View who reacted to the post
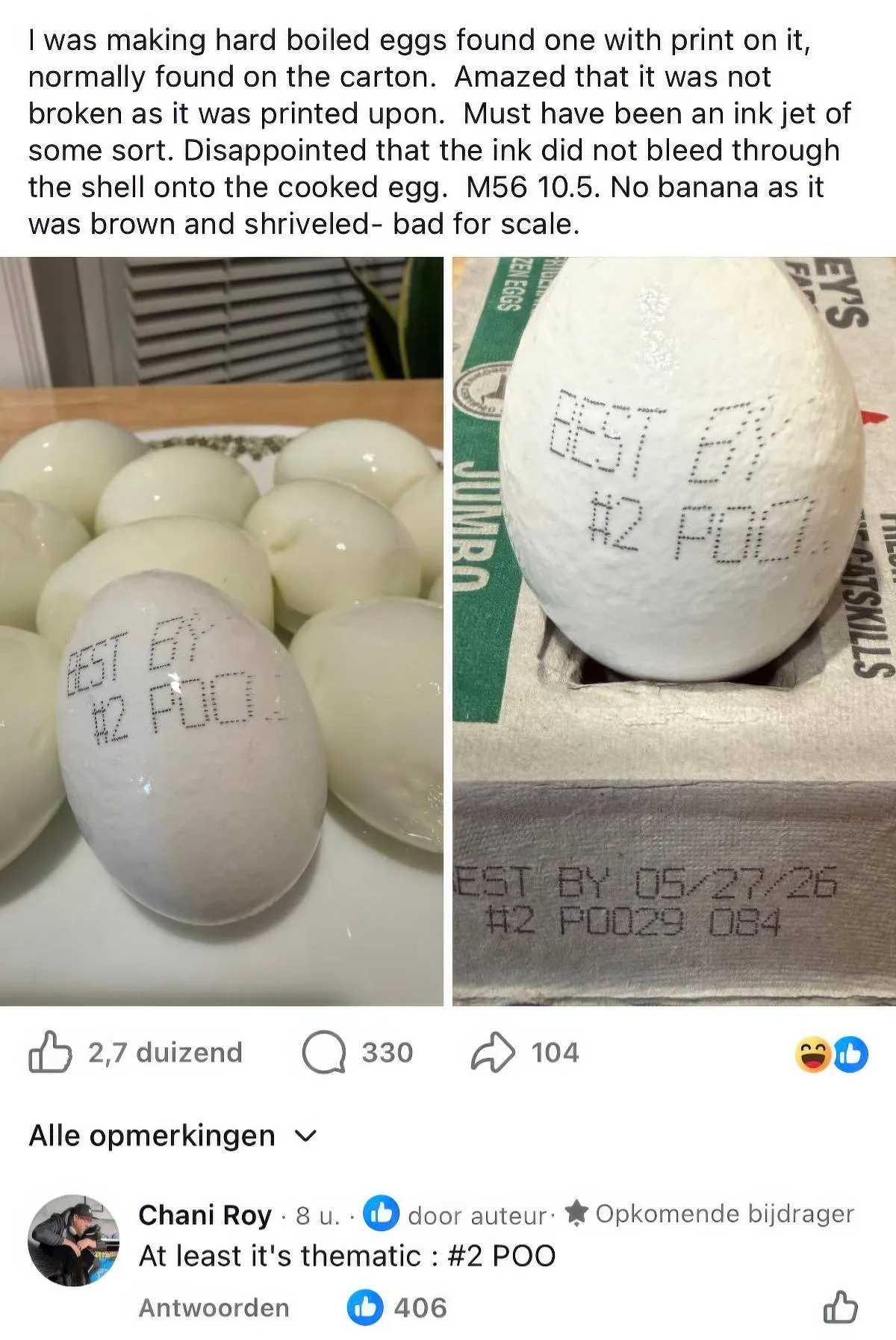 [x=831, y=1055]
